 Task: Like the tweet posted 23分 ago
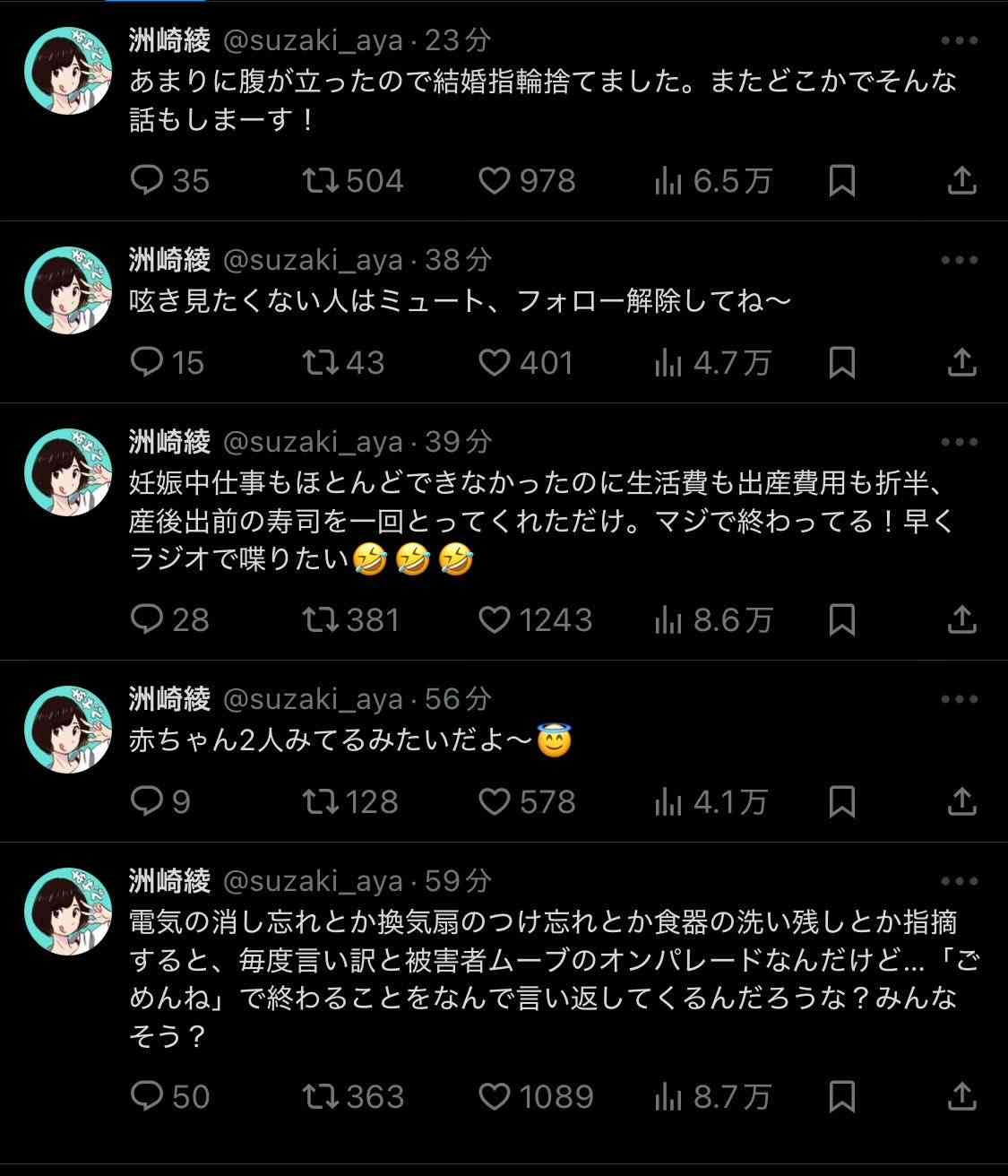click(x=495, y=182)
